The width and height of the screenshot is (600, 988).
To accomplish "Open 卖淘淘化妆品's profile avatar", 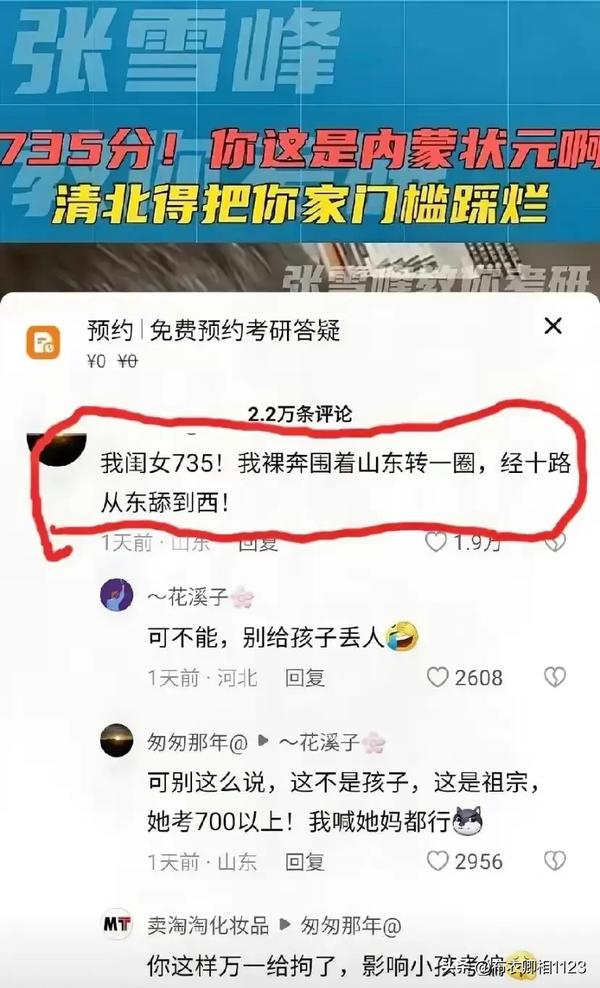I will click(117, 925).
